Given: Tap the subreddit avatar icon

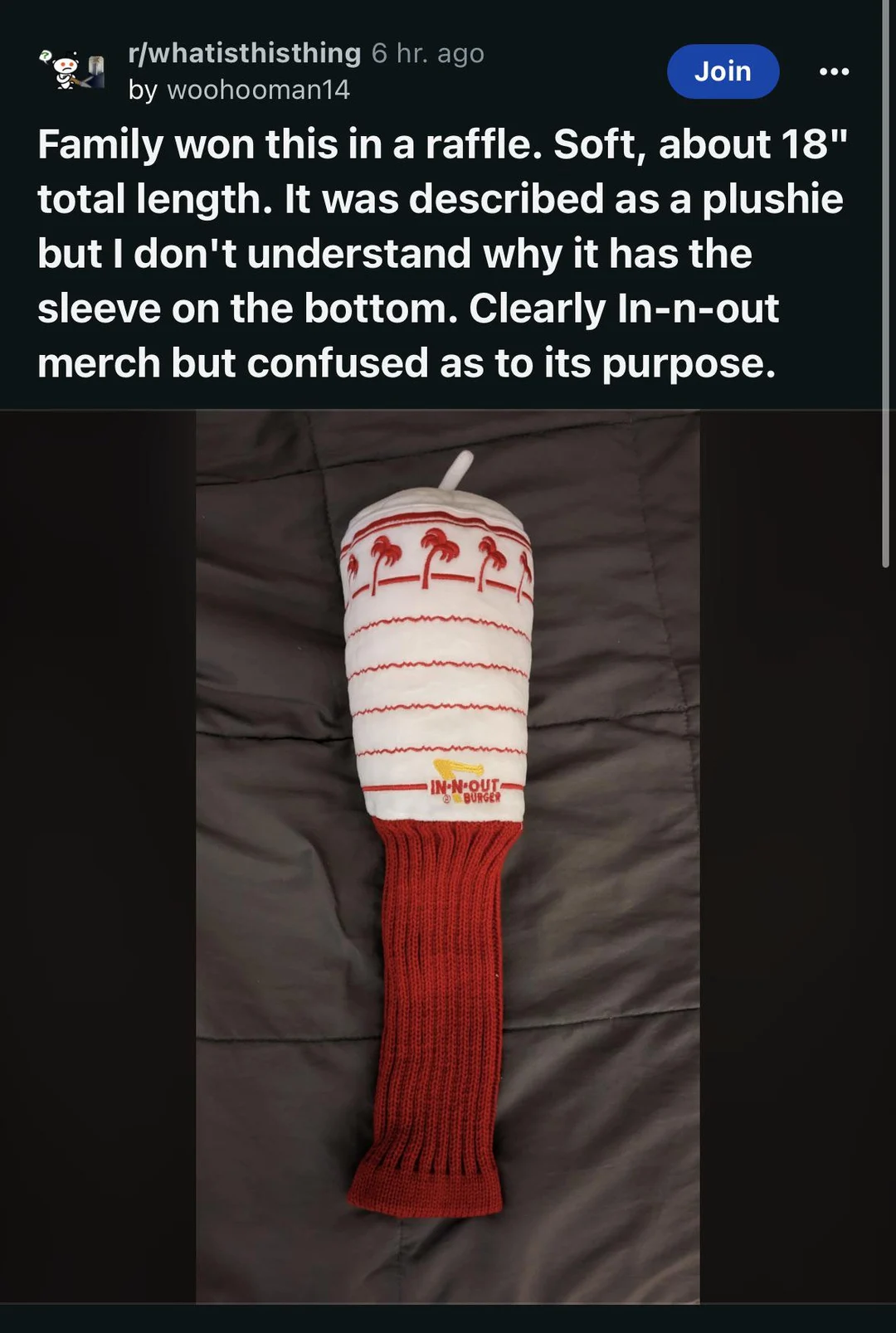Looking at the screenshot, I should coord(73,71).
